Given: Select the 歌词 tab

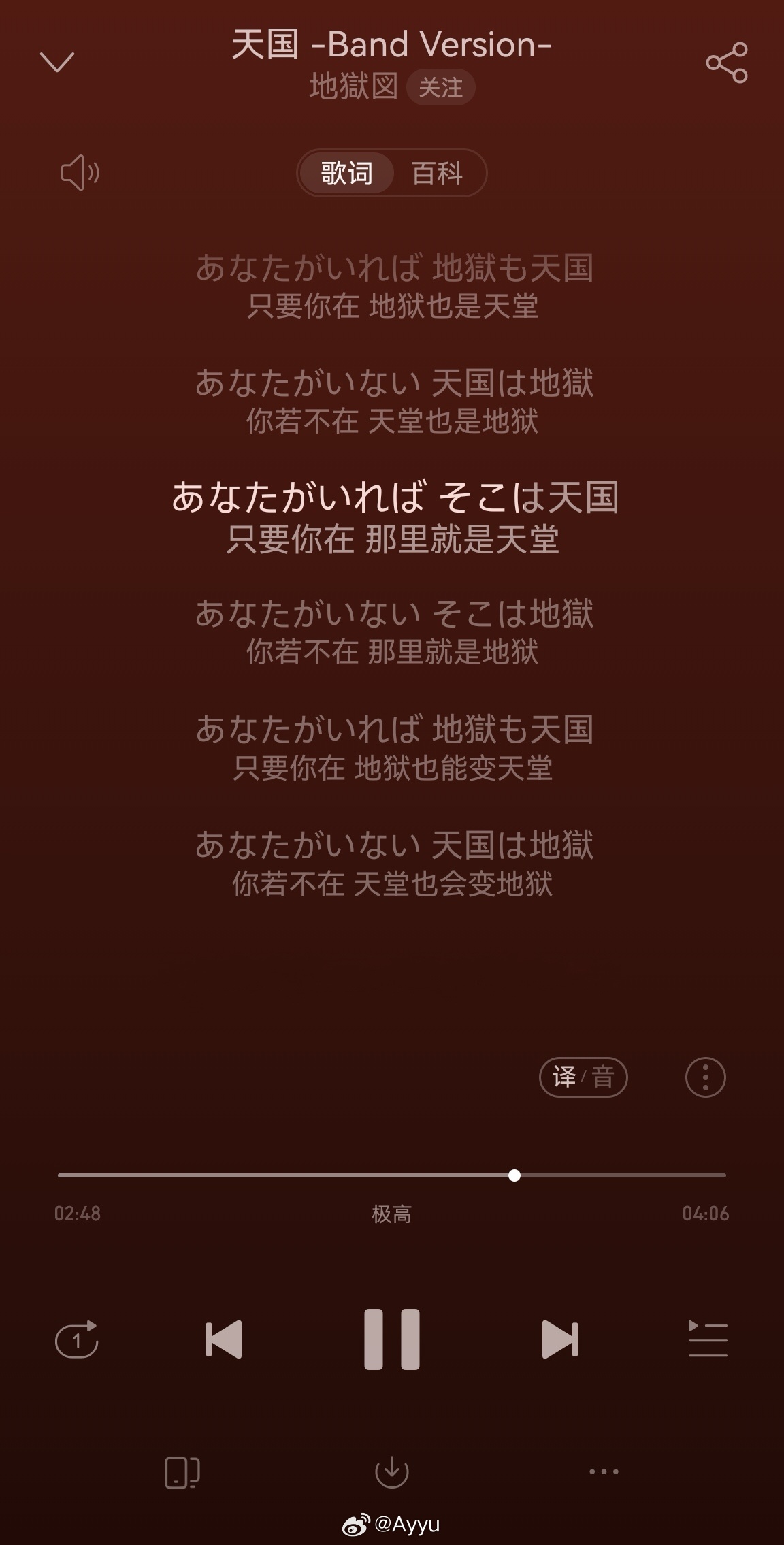Looking at the screenshot, I should [347, 173].
